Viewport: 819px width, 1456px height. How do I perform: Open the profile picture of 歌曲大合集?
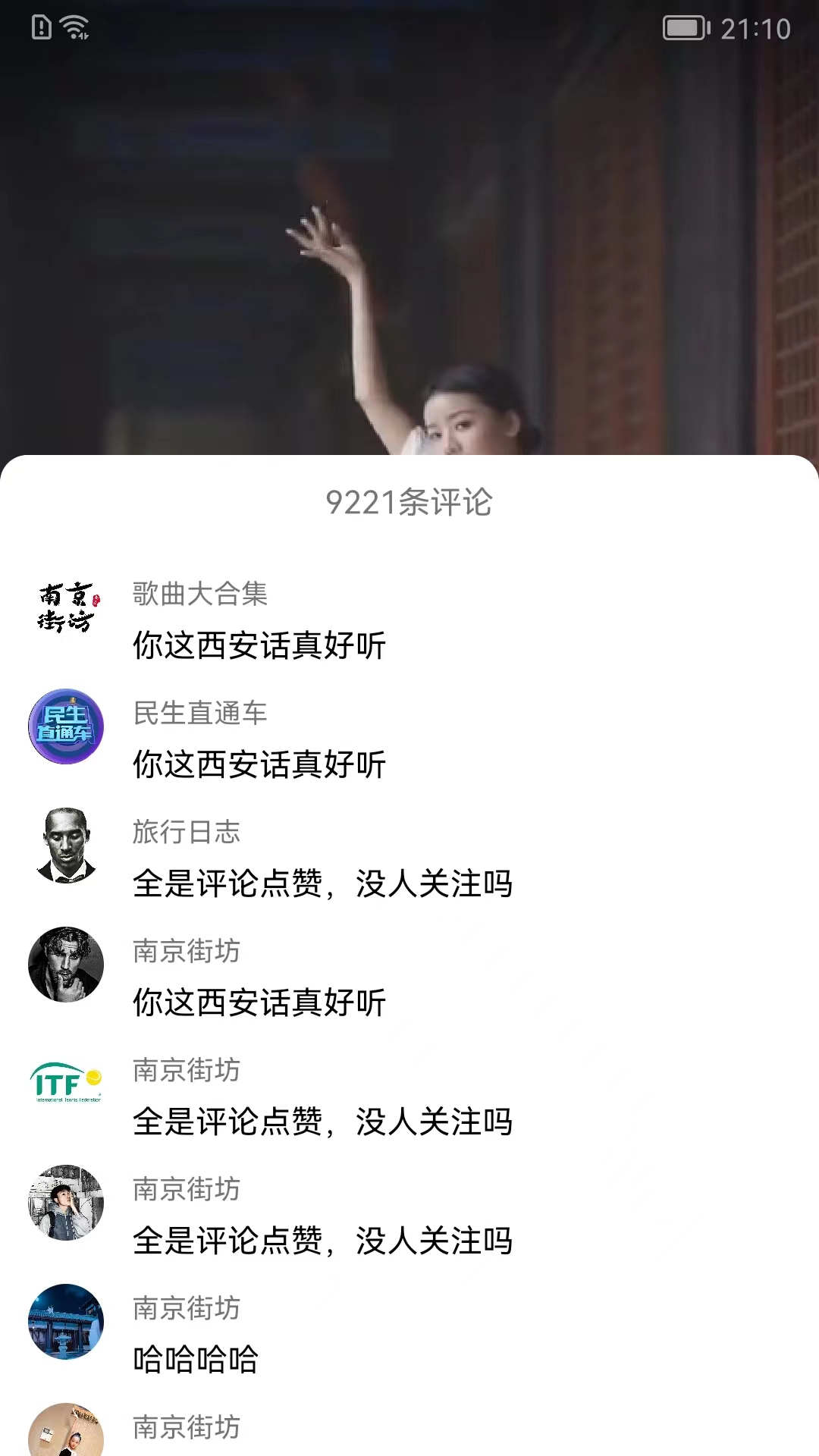66,607
